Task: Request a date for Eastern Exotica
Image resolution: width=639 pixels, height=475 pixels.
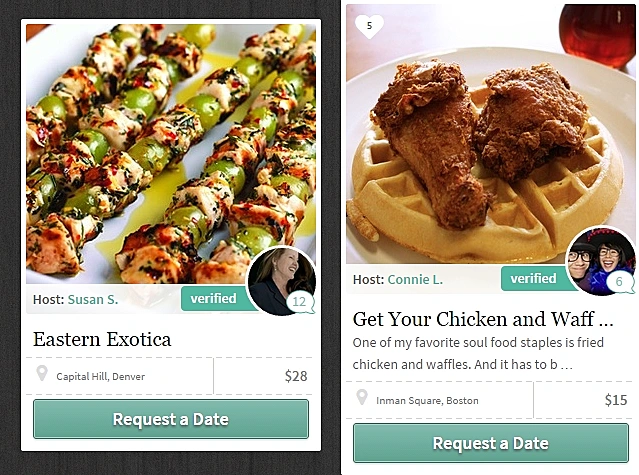Action: pyautogui.click(x=170, y=419)
